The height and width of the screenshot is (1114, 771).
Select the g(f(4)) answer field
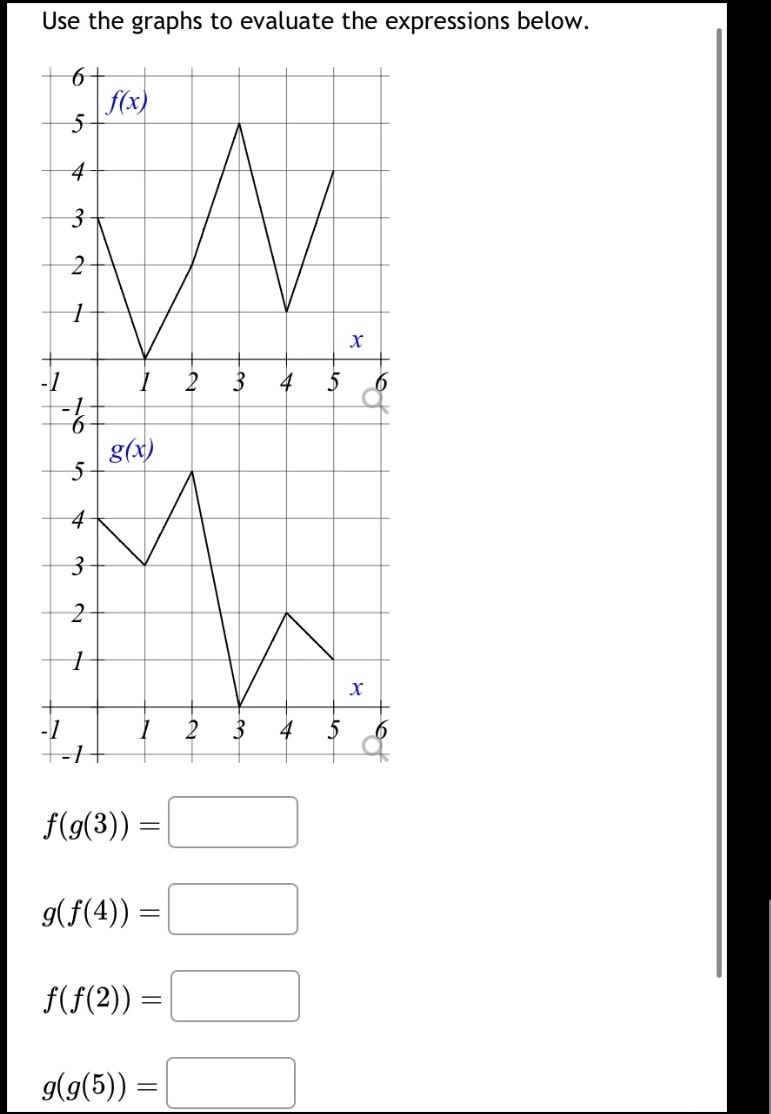[233, 909]
